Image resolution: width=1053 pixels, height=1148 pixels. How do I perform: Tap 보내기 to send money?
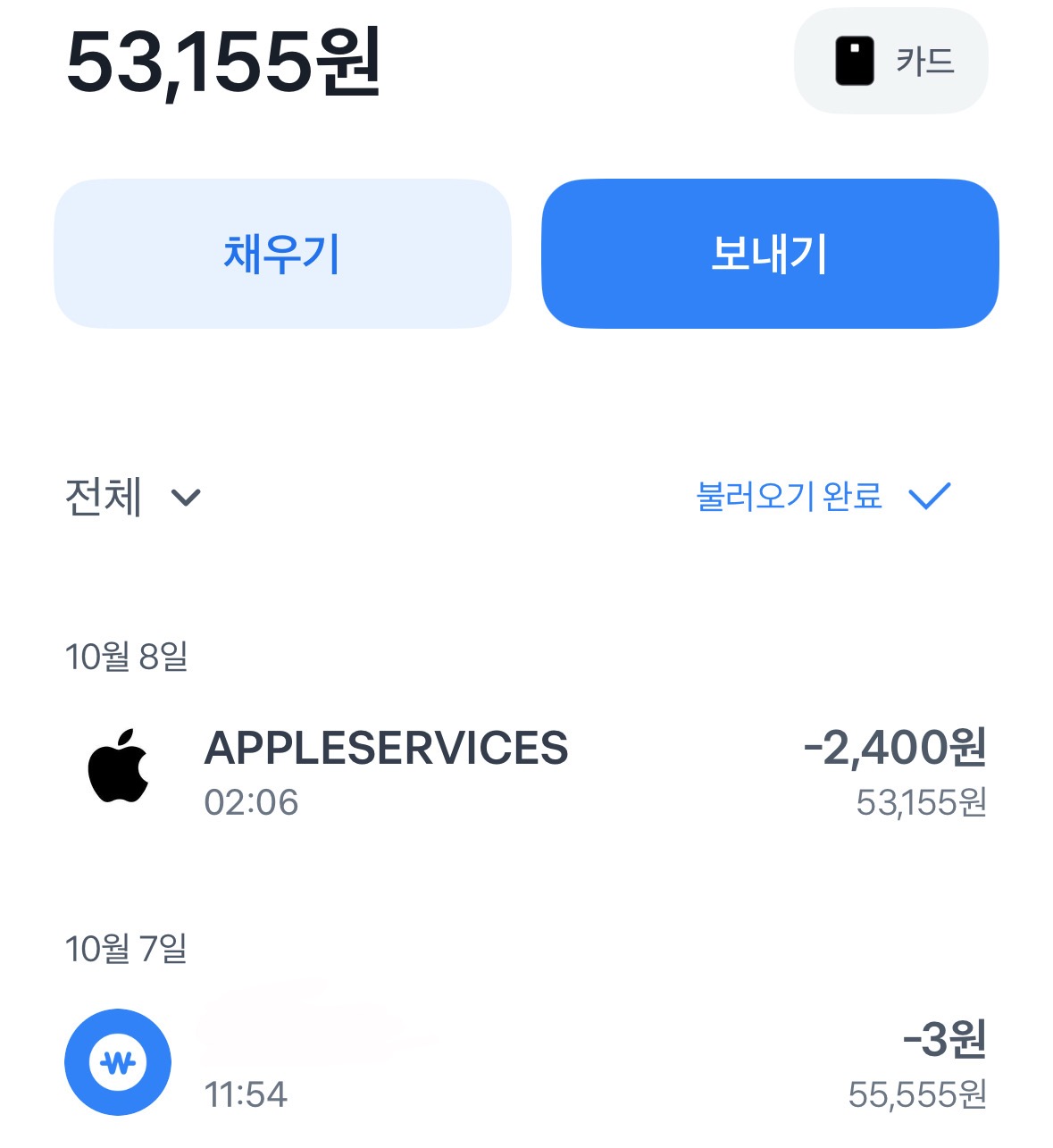(770, 254)
